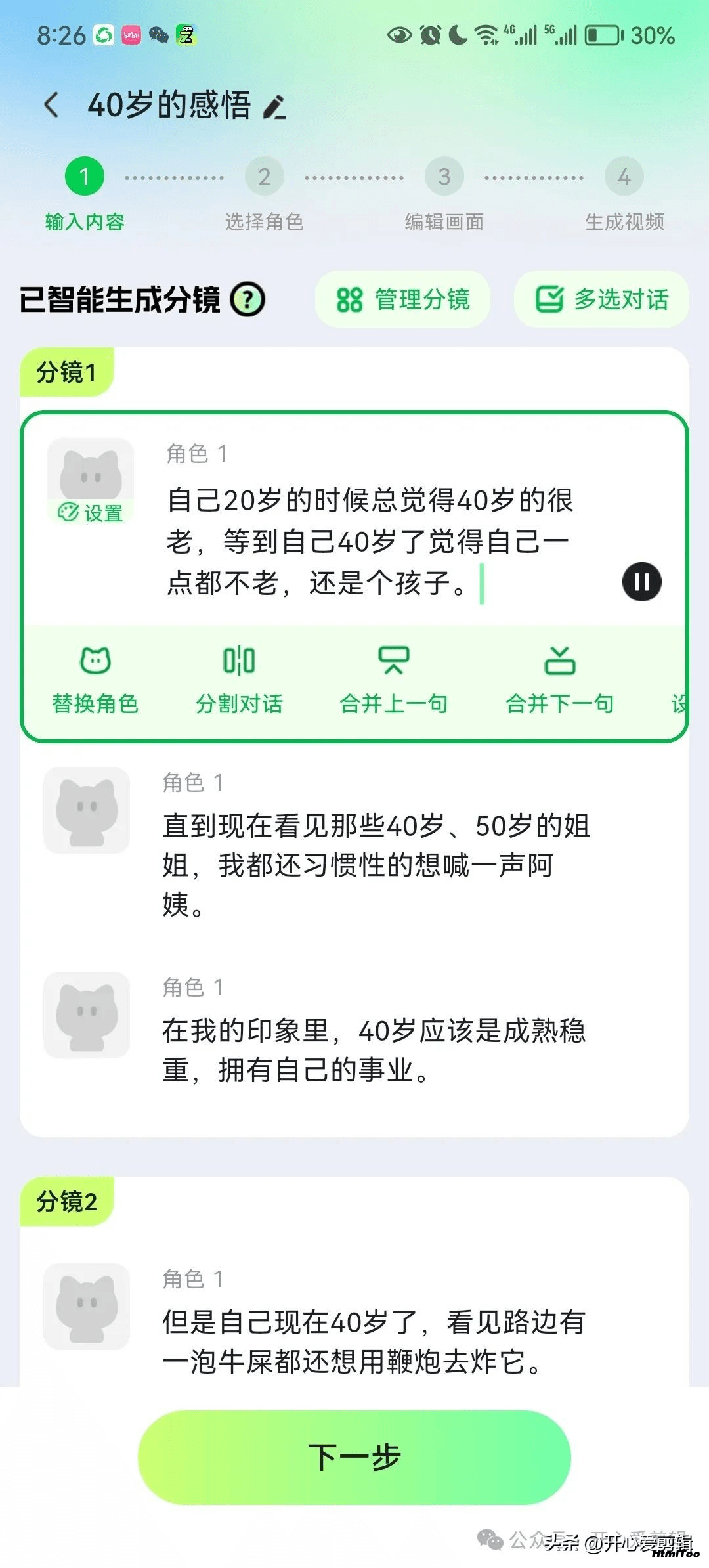Viewport: 709px width, 1568px height.
Task: Tap the 多选对话 multi-select button
Action: [601, 299]
